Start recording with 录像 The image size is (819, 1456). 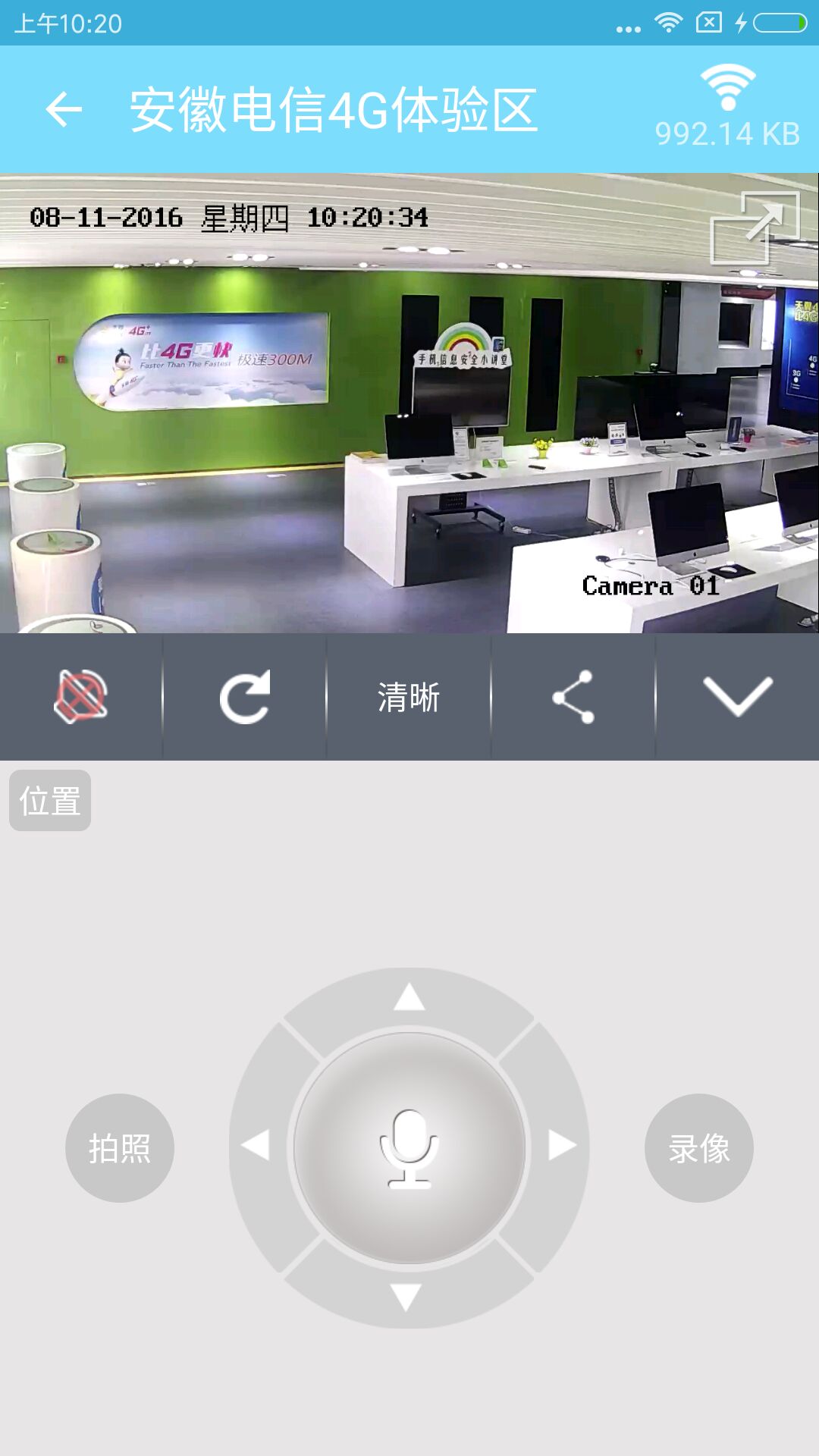click(x=699, y=1148)
